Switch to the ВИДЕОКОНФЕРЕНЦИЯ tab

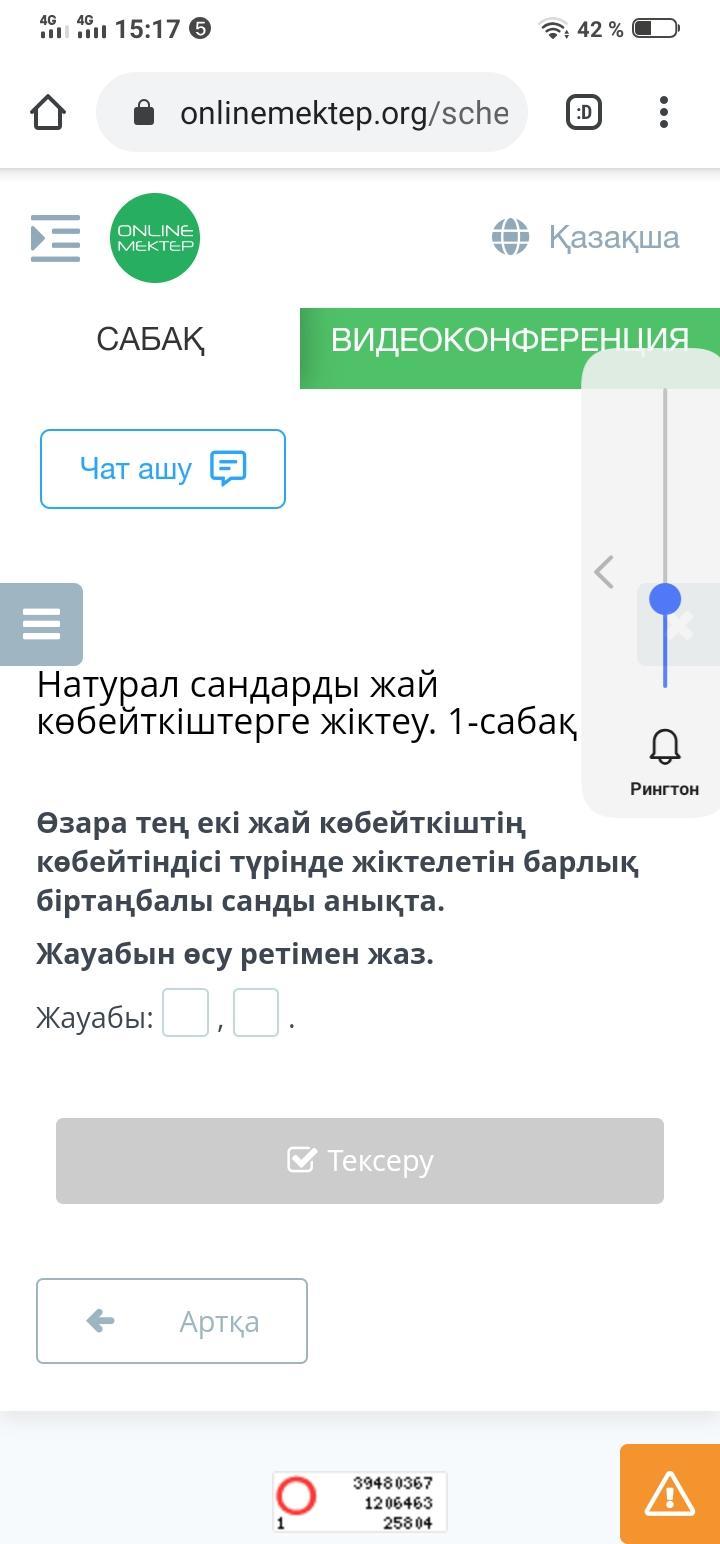pyautogui.click(x=440, y=340)
